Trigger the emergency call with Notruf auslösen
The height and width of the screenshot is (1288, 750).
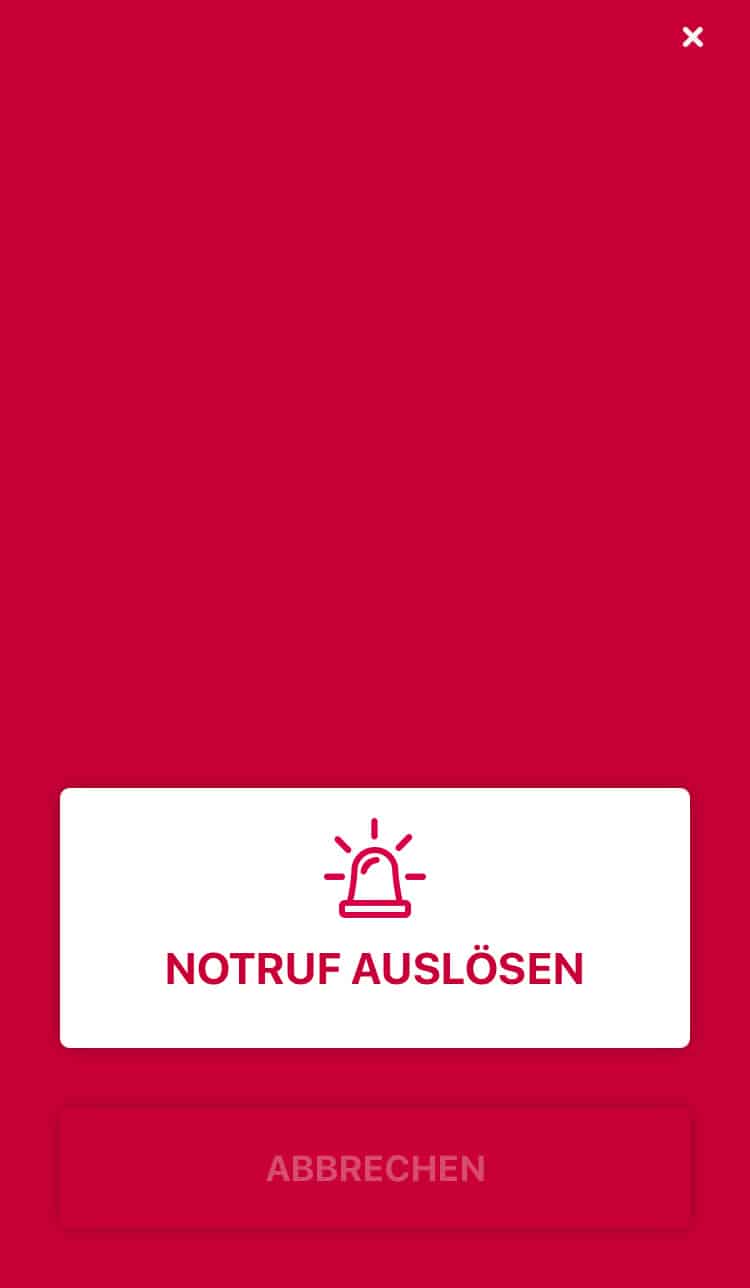(x=375, y=917)
